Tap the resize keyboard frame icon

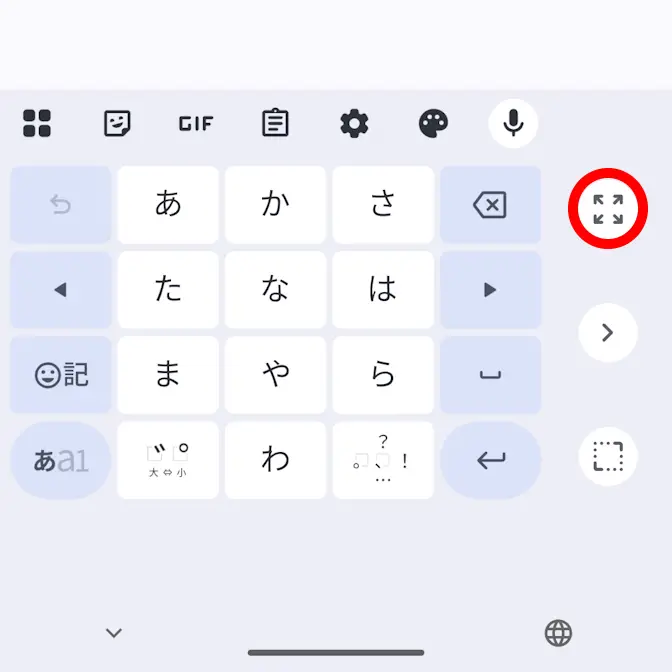608,456
